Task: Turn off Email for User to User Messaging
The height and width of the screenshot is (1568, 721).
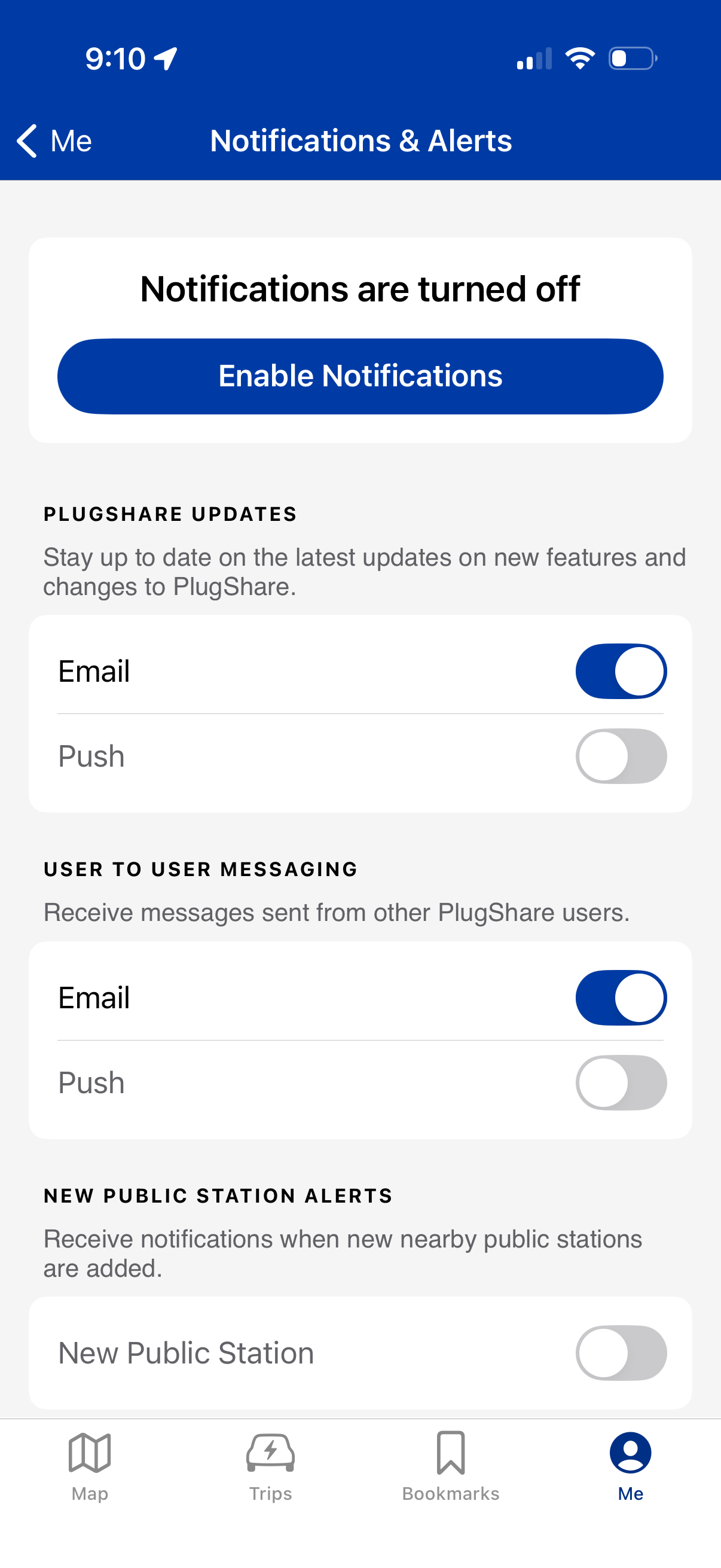Action: [x=621, y=997]
